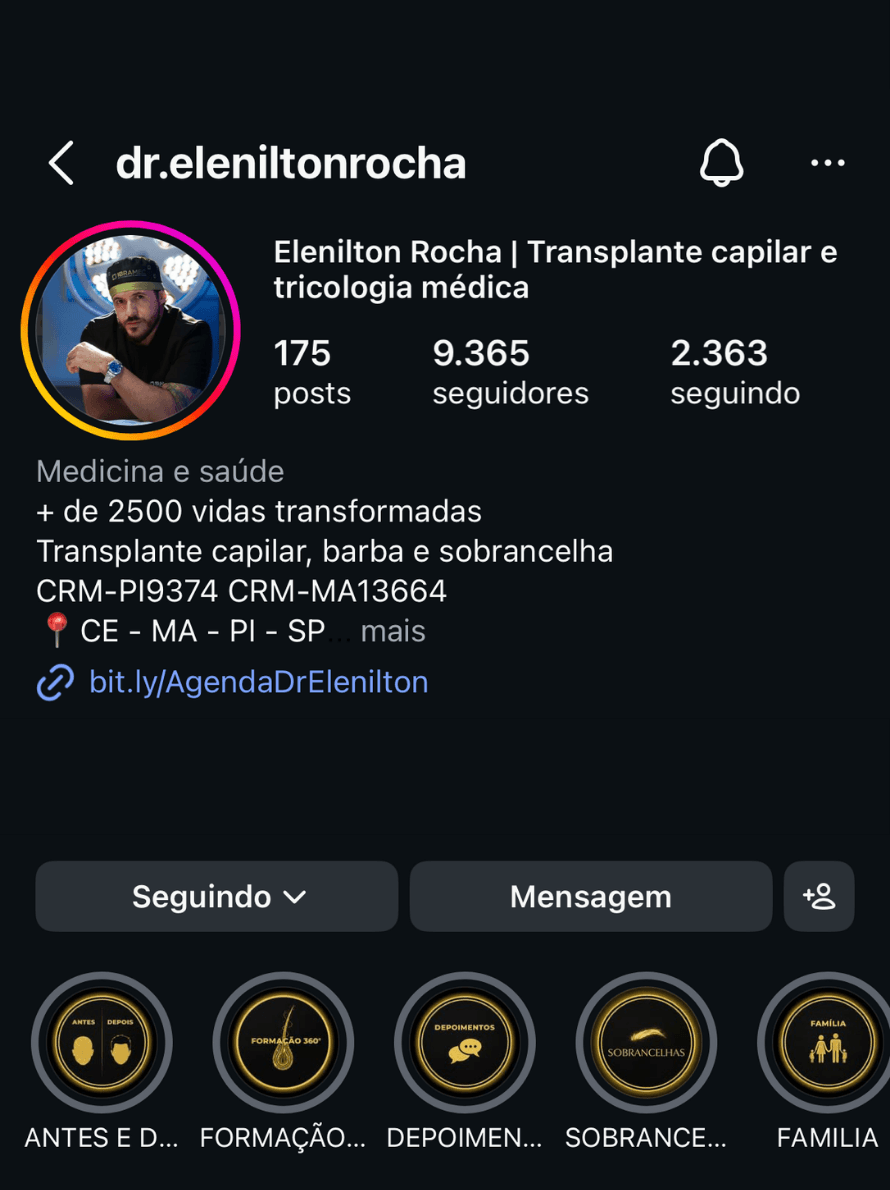Open the three-dot options menu

coord(828,162)
